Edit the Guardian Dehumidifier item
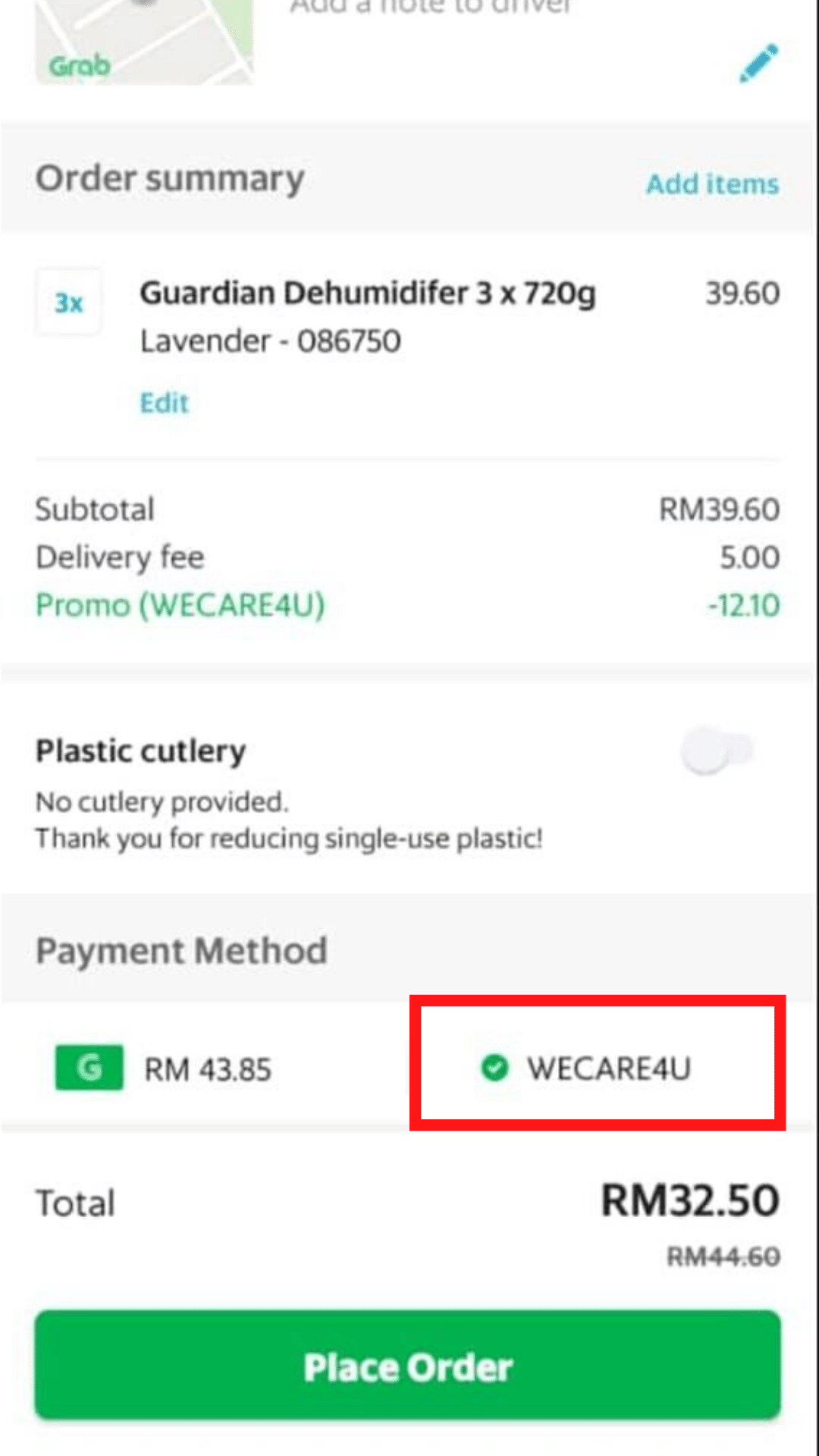The height and width of the screenshot is (1456, 819). [164, 403]
